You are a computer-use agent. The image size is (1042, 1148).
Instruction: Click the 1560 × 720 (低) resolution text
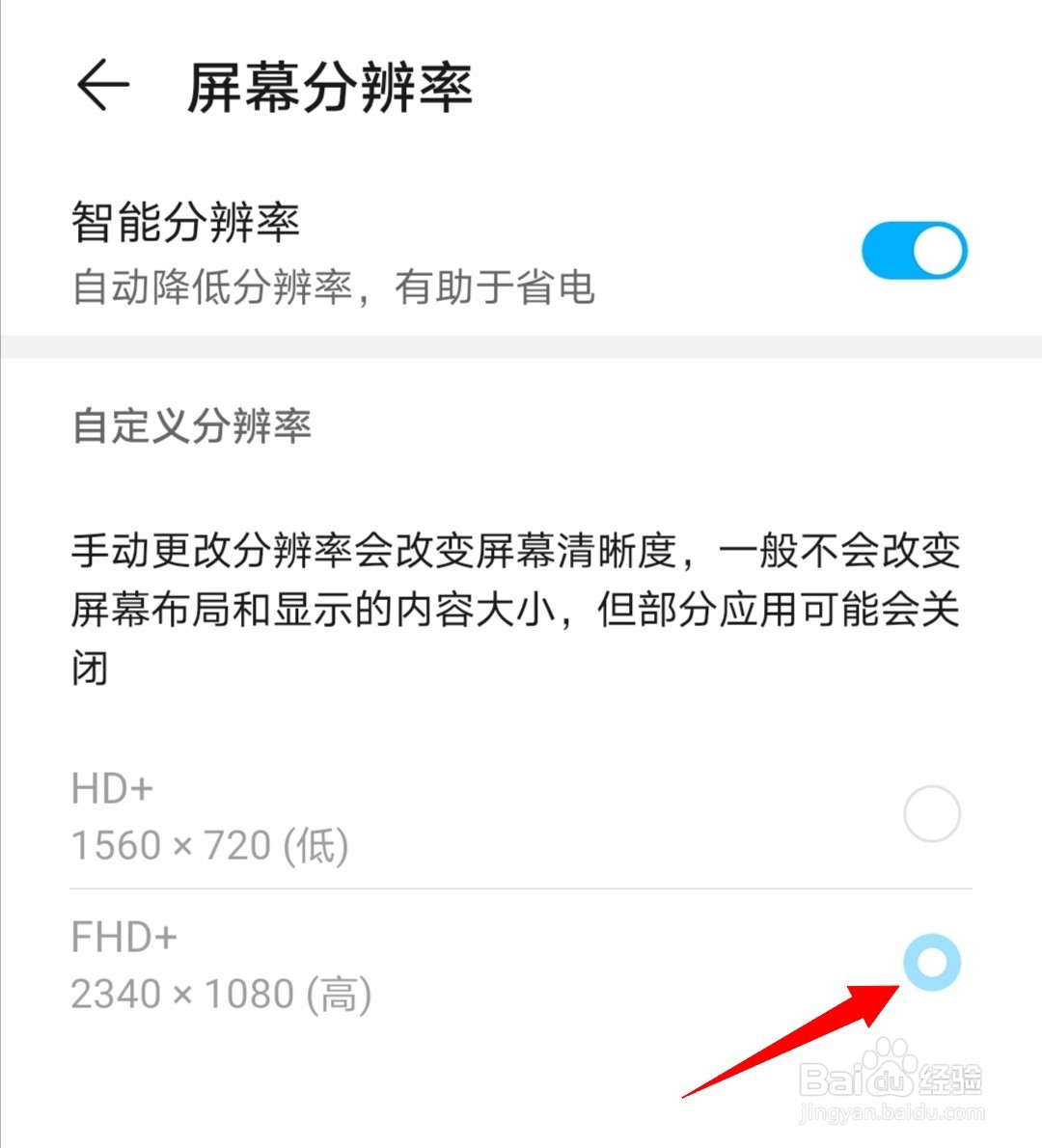(210, 845)
